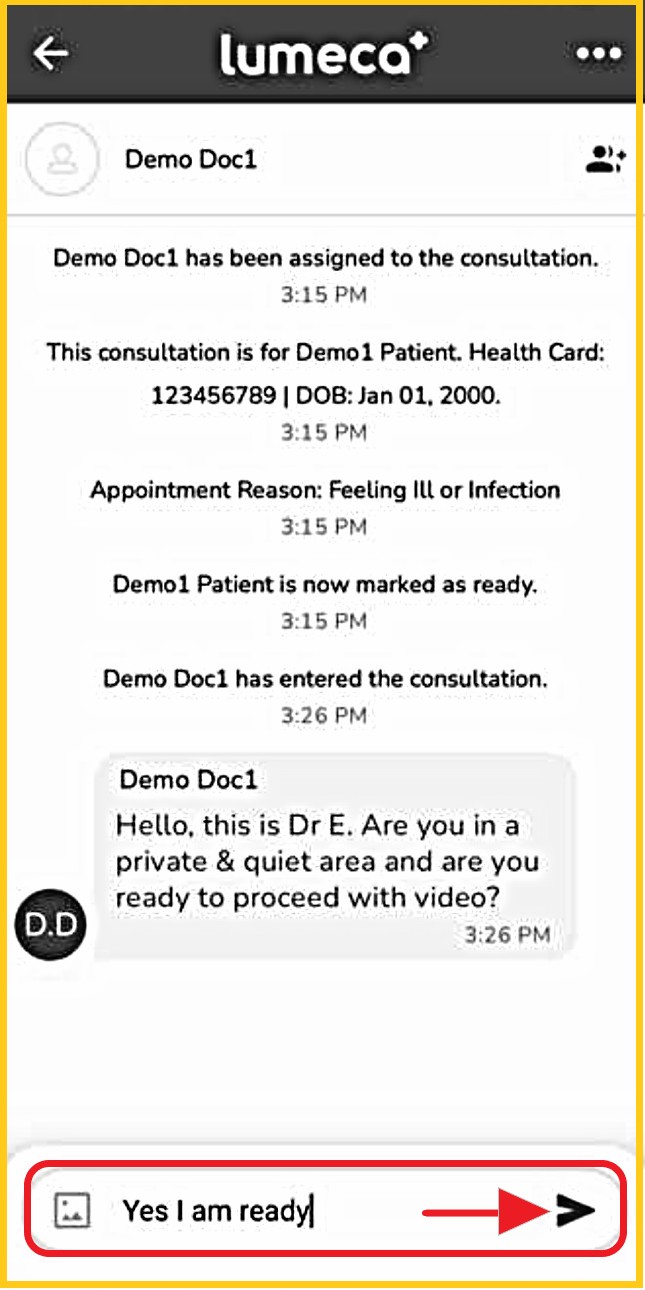Send the "Yes I am ready" message
Image resolution: width=645 pixels, height=1290 pixels.
(575, 1210)
